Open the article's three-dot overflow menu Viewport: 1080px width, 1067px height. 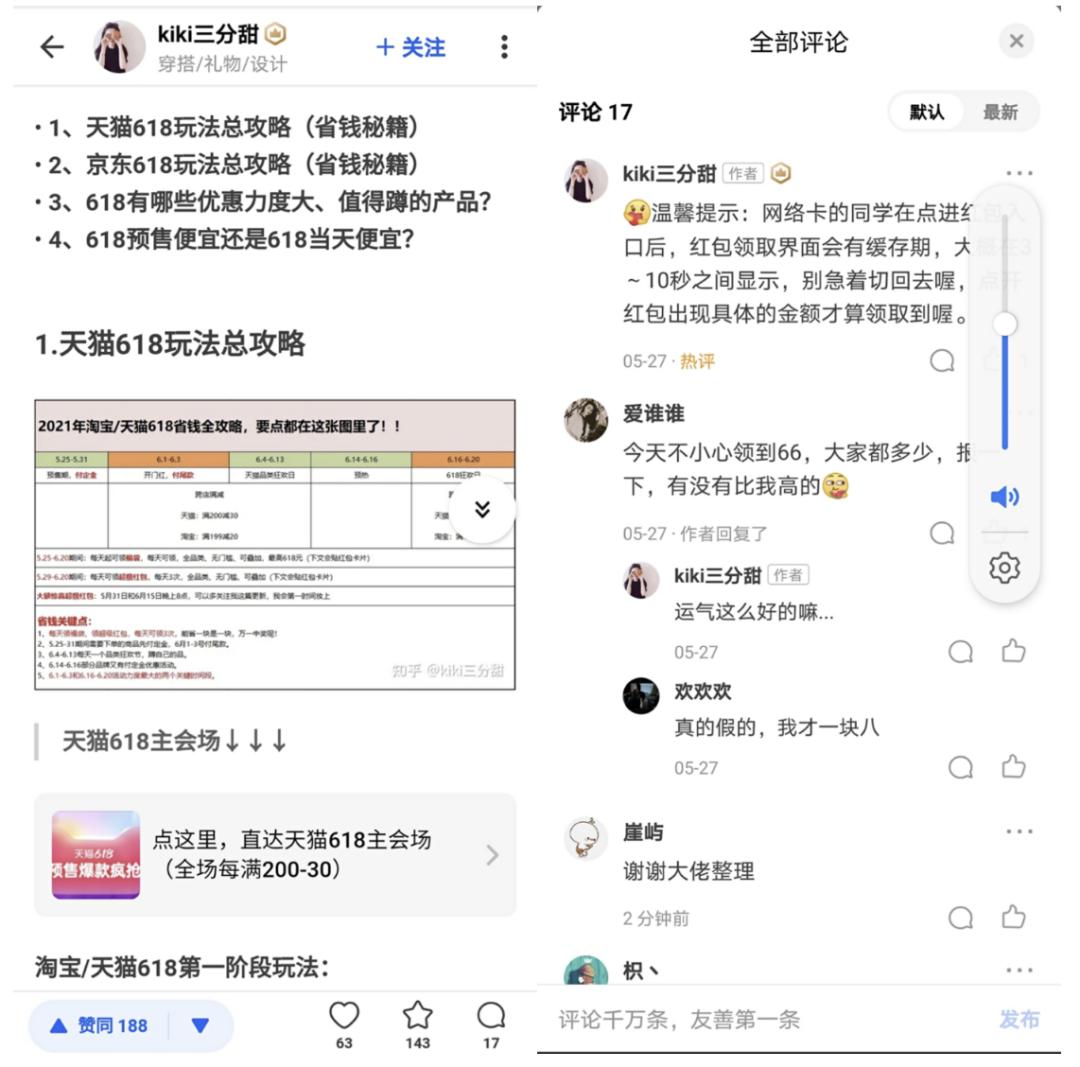click(x=504, y=47)
